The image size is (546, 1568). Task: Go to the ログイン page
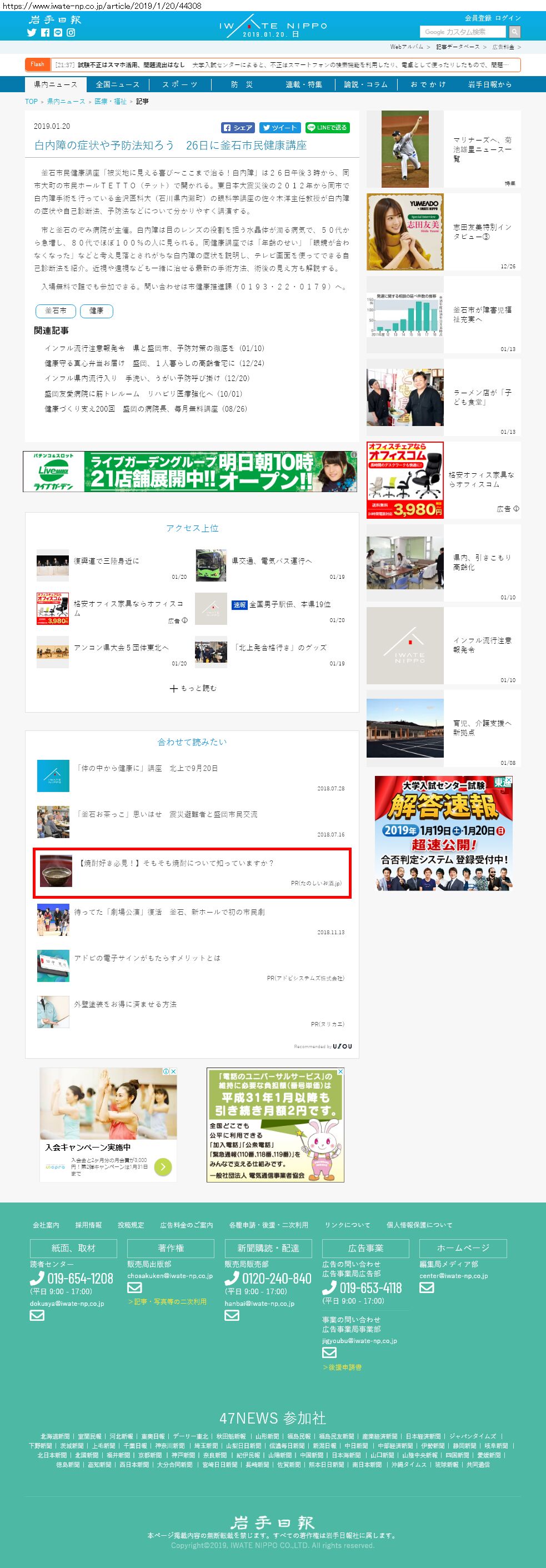(508, 18)
